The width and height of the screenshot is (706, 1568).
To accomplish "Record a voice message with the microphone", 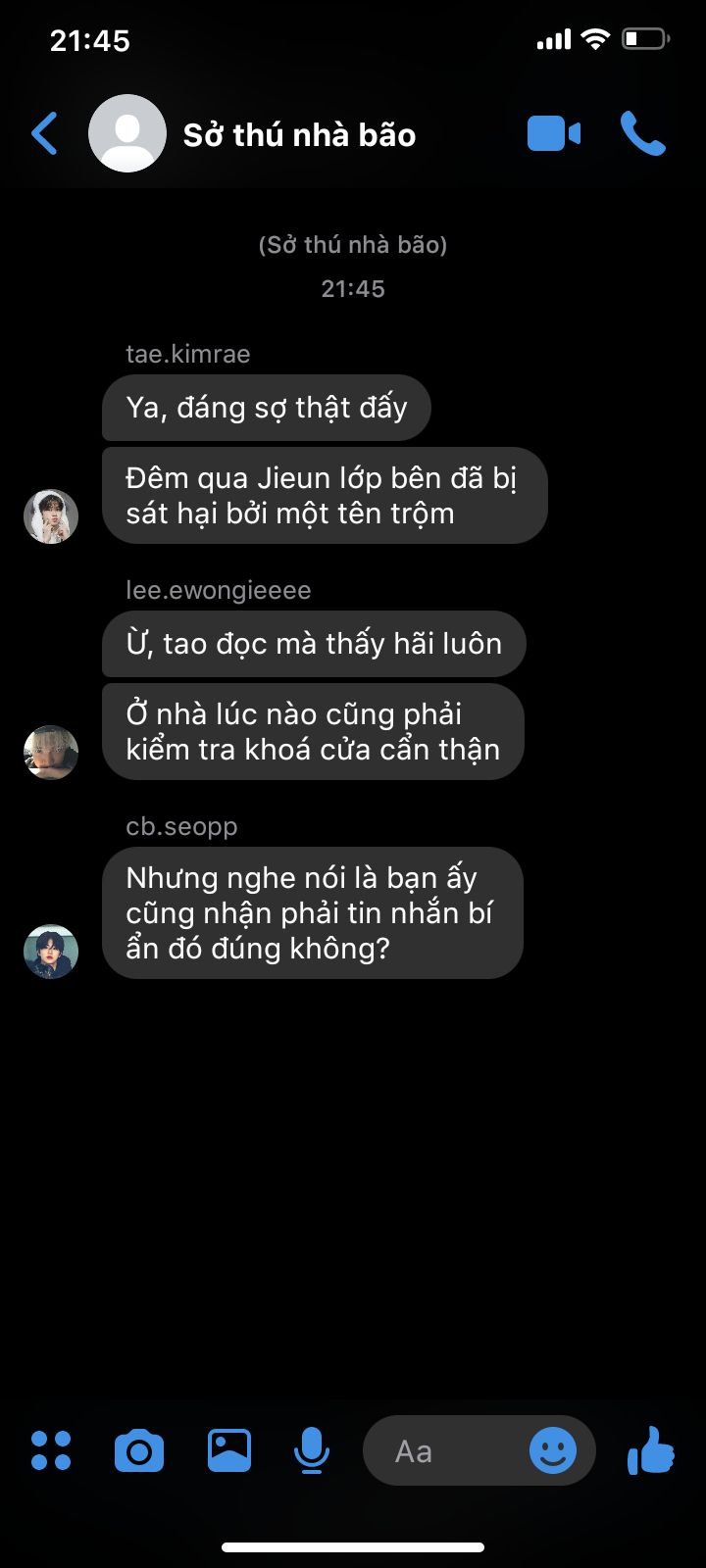I will 312,1451.
